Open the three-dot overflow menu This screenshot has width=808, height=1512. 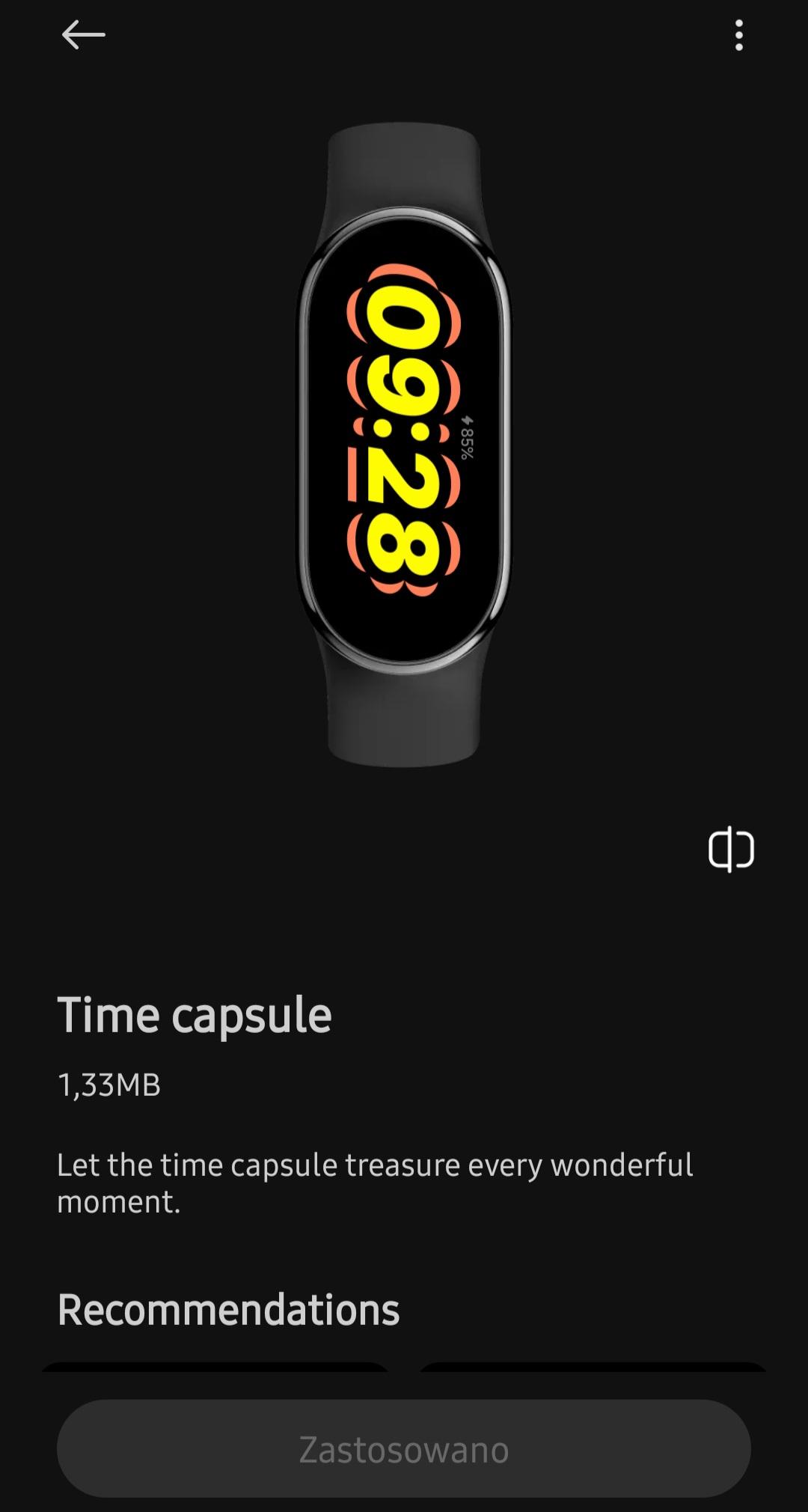click(x=738, y=35)
